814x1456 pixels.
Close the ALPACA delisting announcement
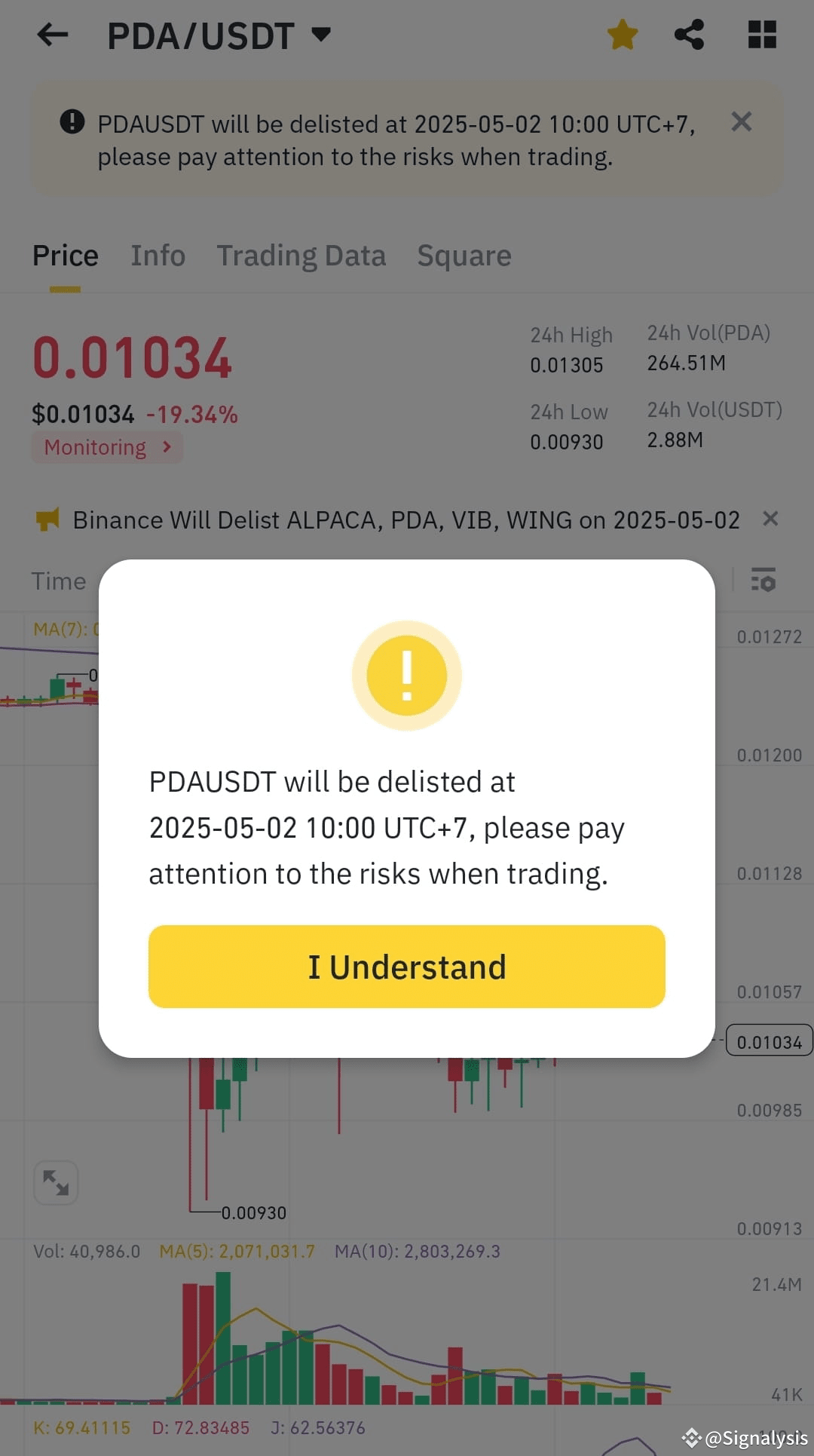click(770, 519)
